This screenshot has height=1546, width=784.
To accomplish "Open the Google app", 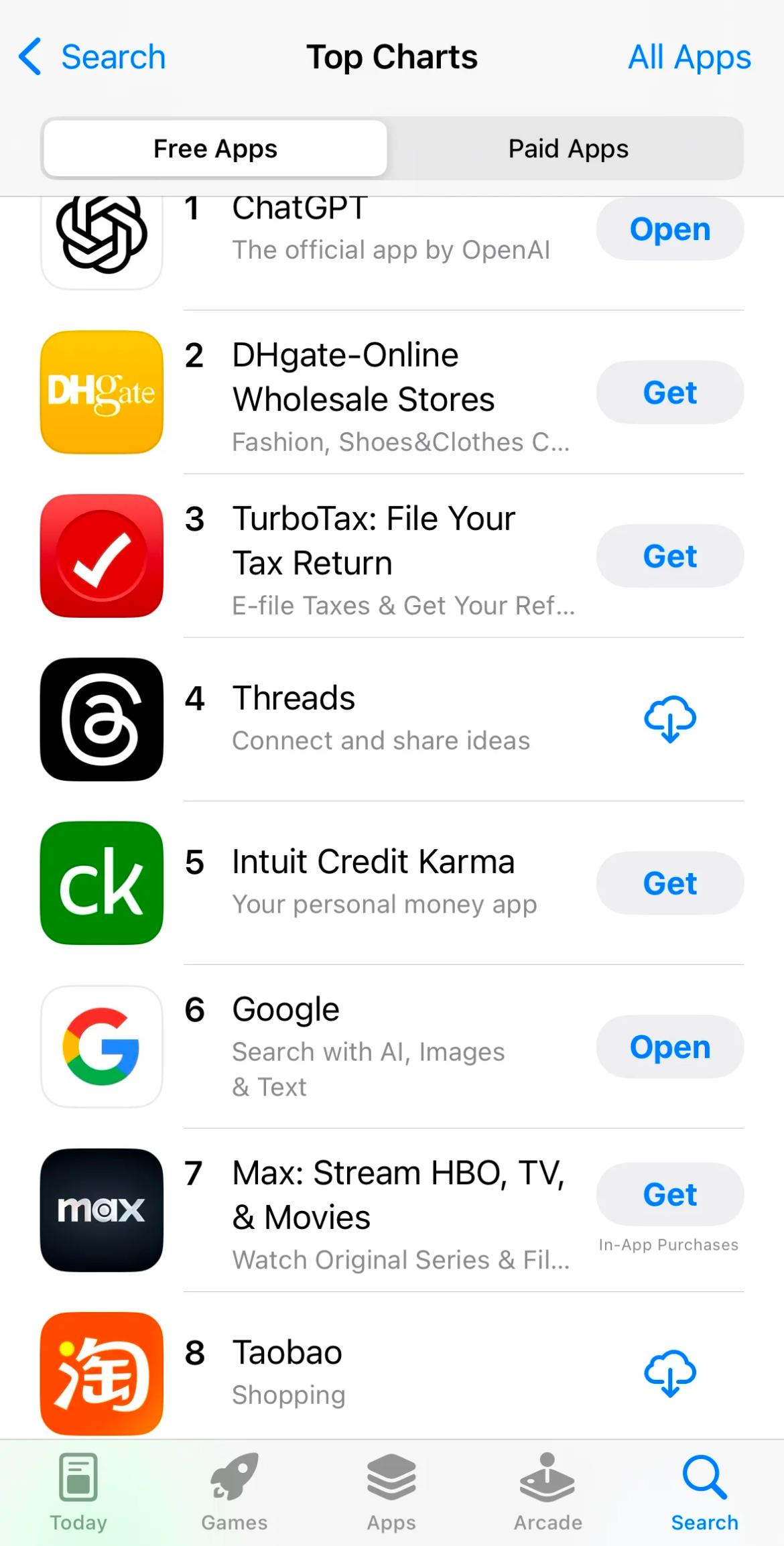I will tap(669, 1047).
